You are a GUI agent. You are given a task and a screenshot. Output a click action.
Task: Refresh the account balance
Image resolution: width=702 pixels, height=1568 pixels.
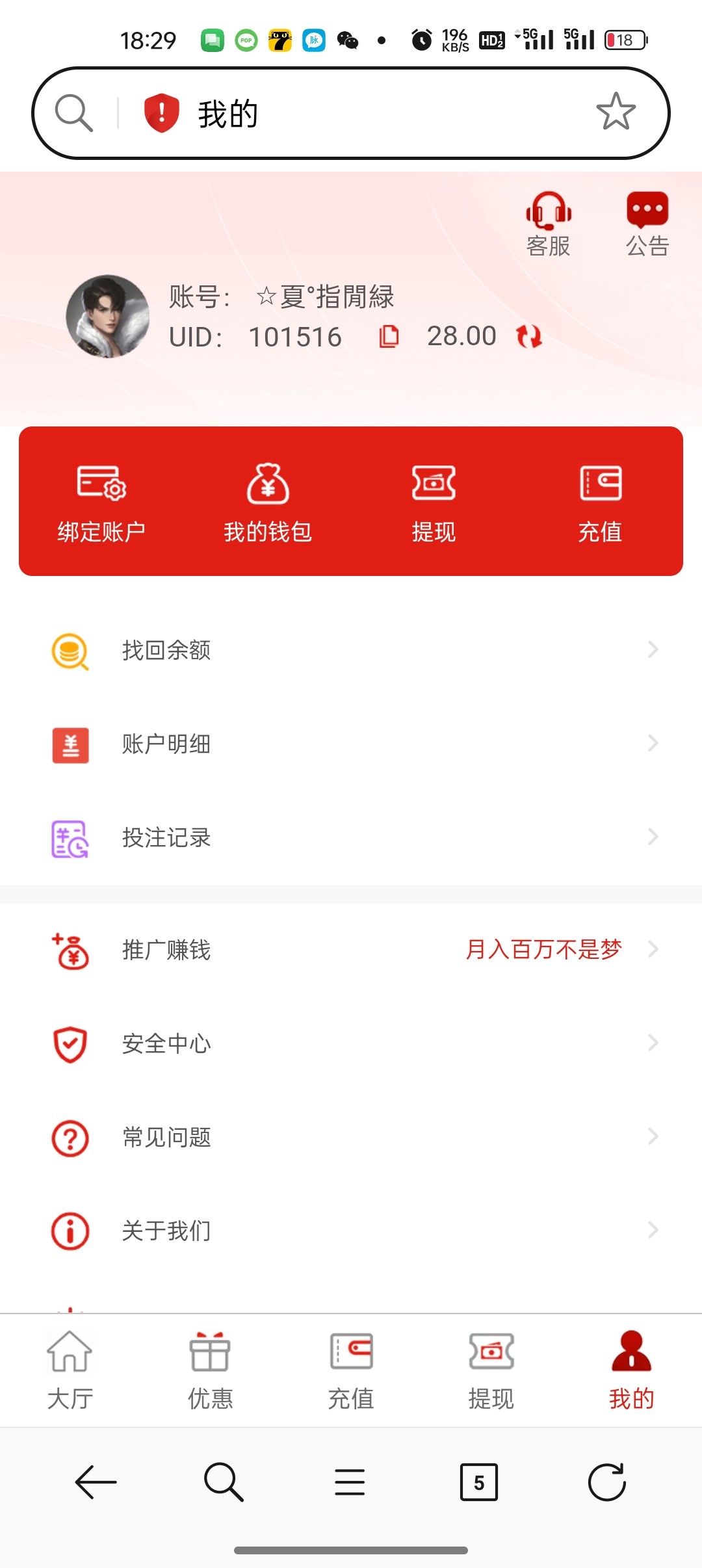click(528, 336)
